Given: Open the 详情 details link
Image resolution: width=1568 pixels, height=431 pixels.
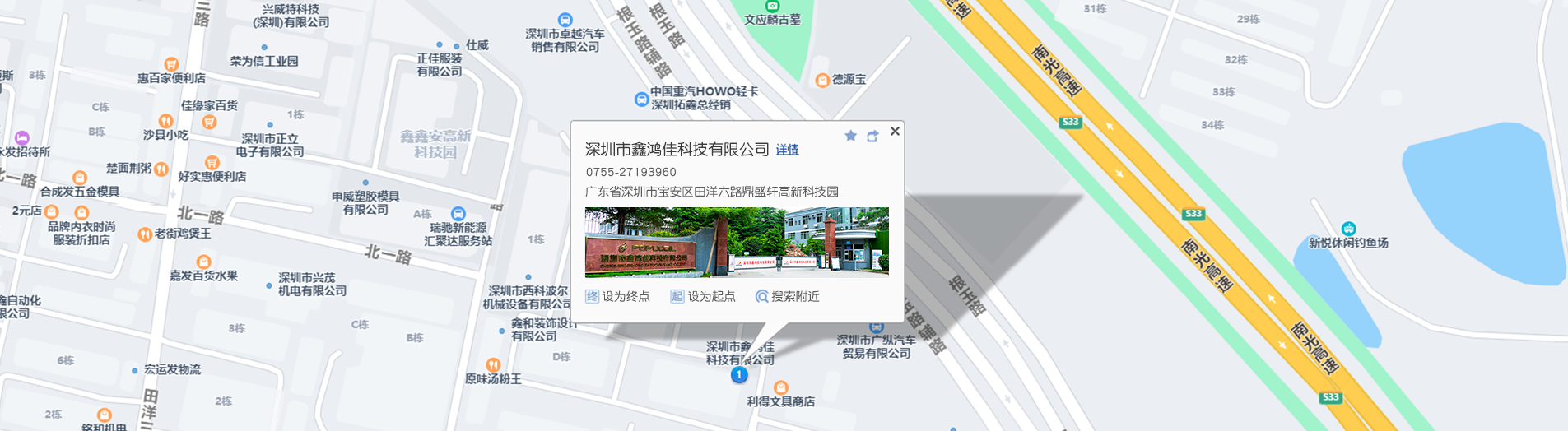Looking at the screenshot, I should point(787,150).
